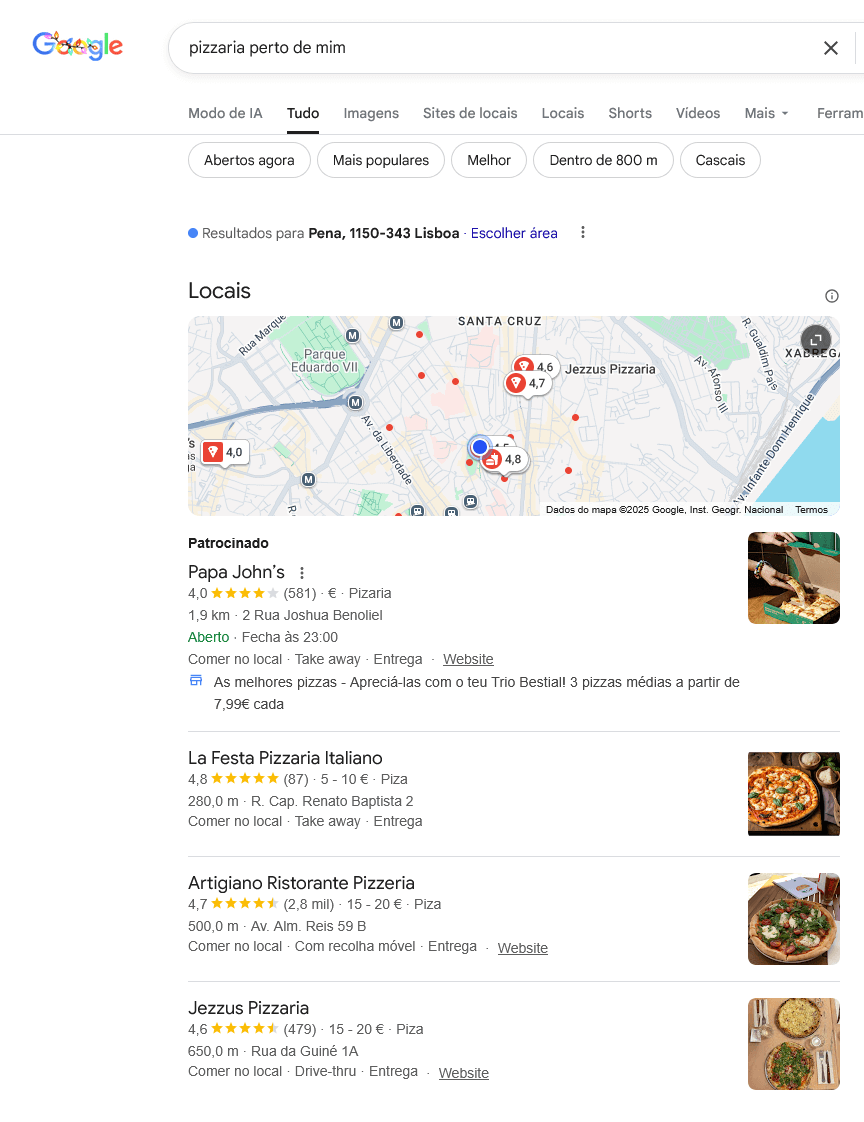The image size is (864, 1122).
Task: Expand the Cascais location filter
Action: click(720, 160)
